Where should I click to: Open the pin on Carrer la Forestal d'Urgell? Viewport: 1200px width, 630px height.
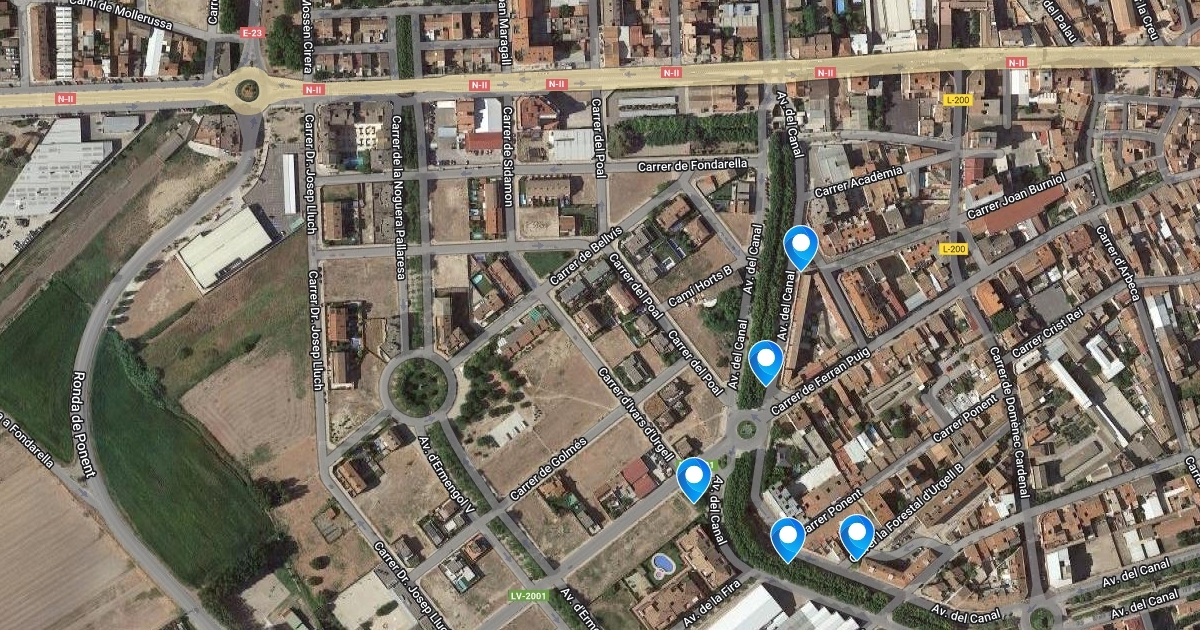[856, 536]
